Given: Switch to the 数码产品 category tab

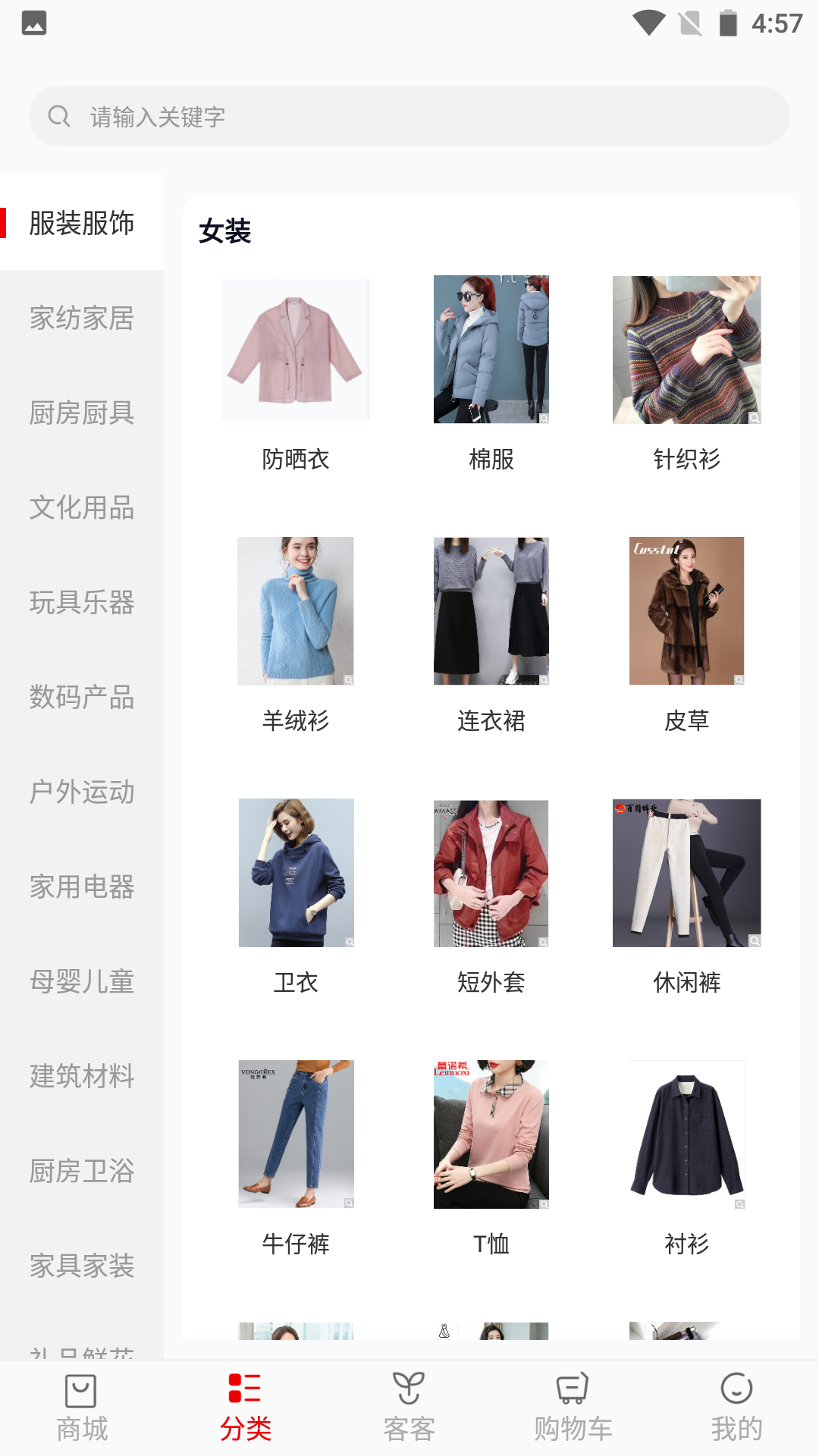Looking at the screenshot, I should [x=81, y=698].
